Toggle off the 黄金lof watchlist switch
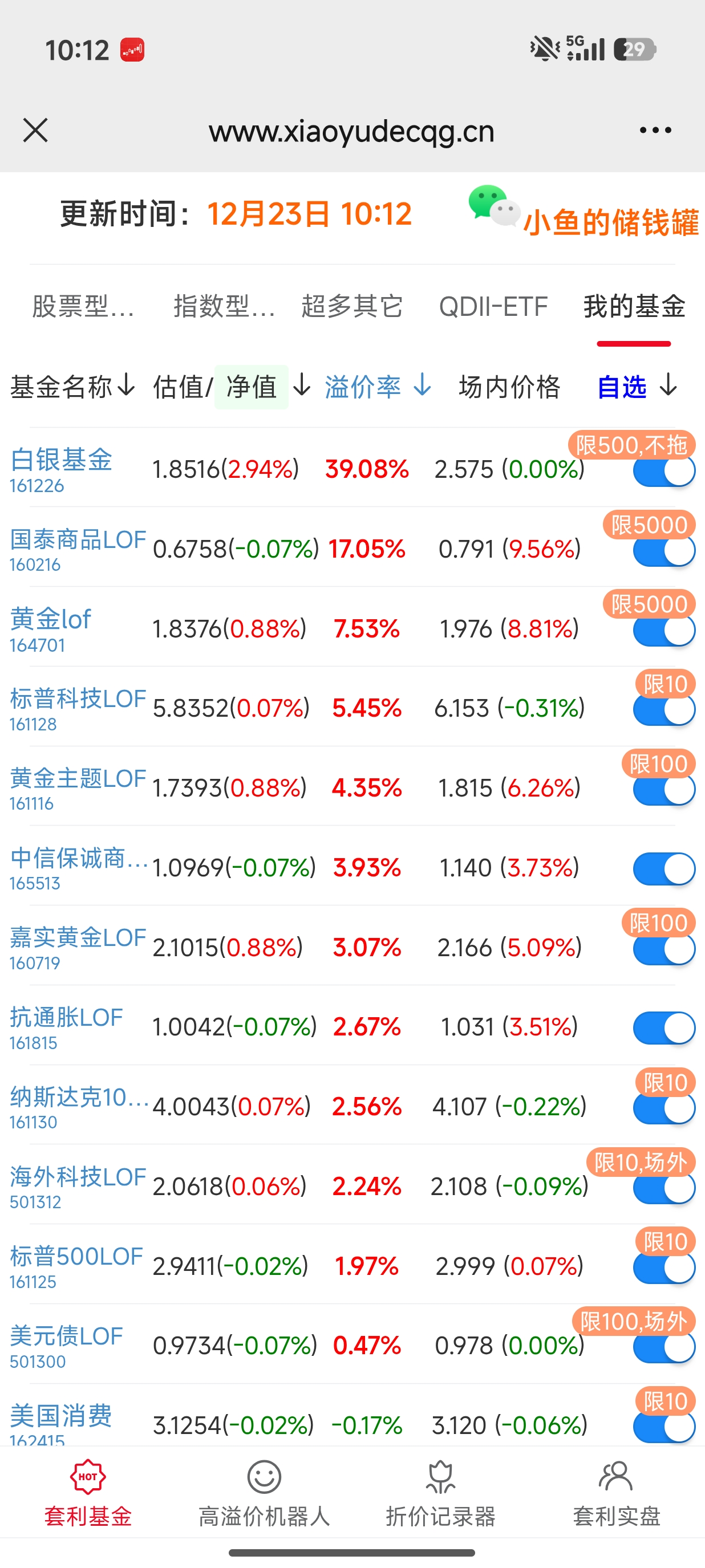Image resolution: width=705 pixels, height=1568 pixels. coord(663,631)
